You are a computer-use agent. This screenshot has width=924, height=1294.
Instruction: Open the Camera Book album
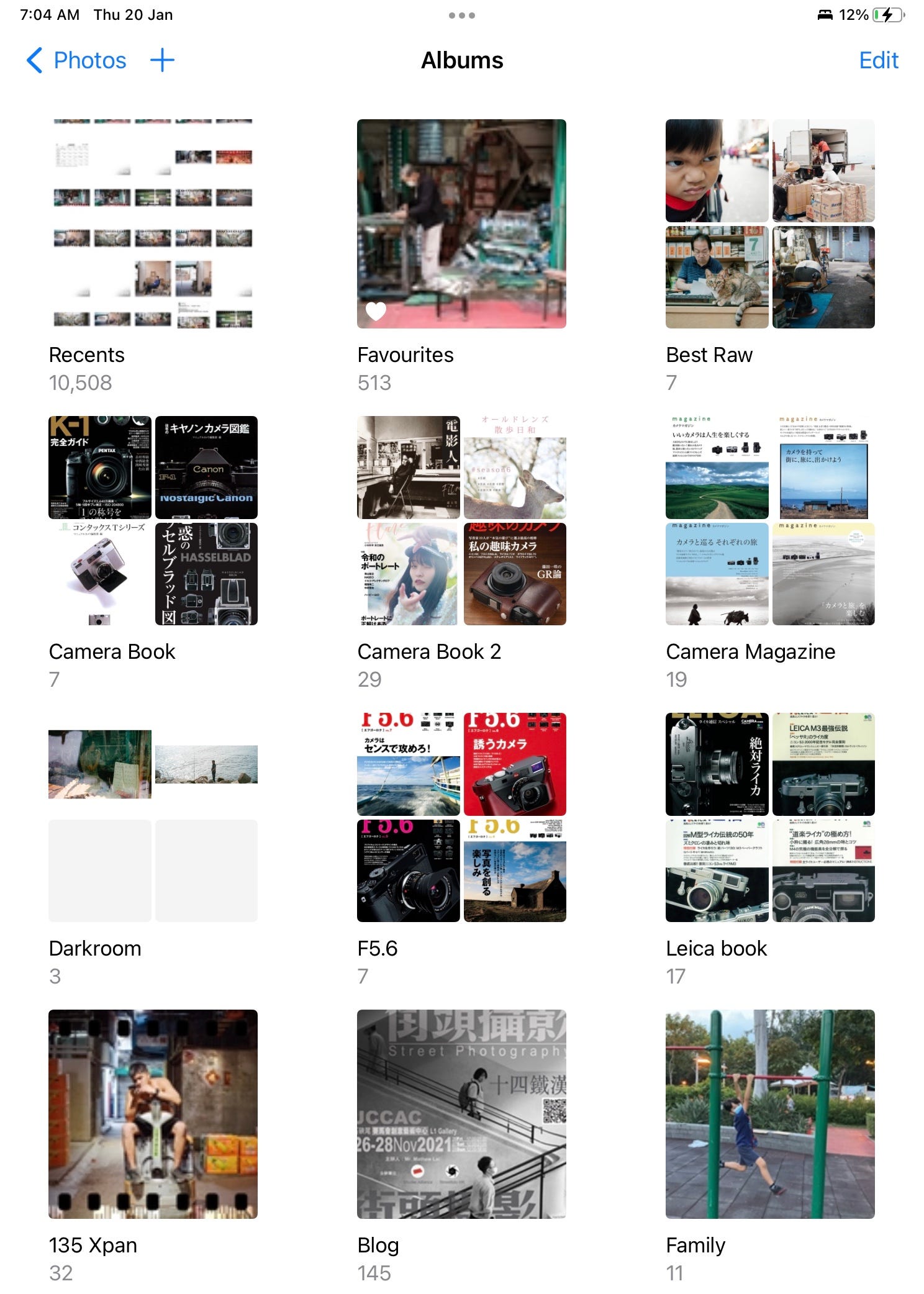tap(153, 520)
